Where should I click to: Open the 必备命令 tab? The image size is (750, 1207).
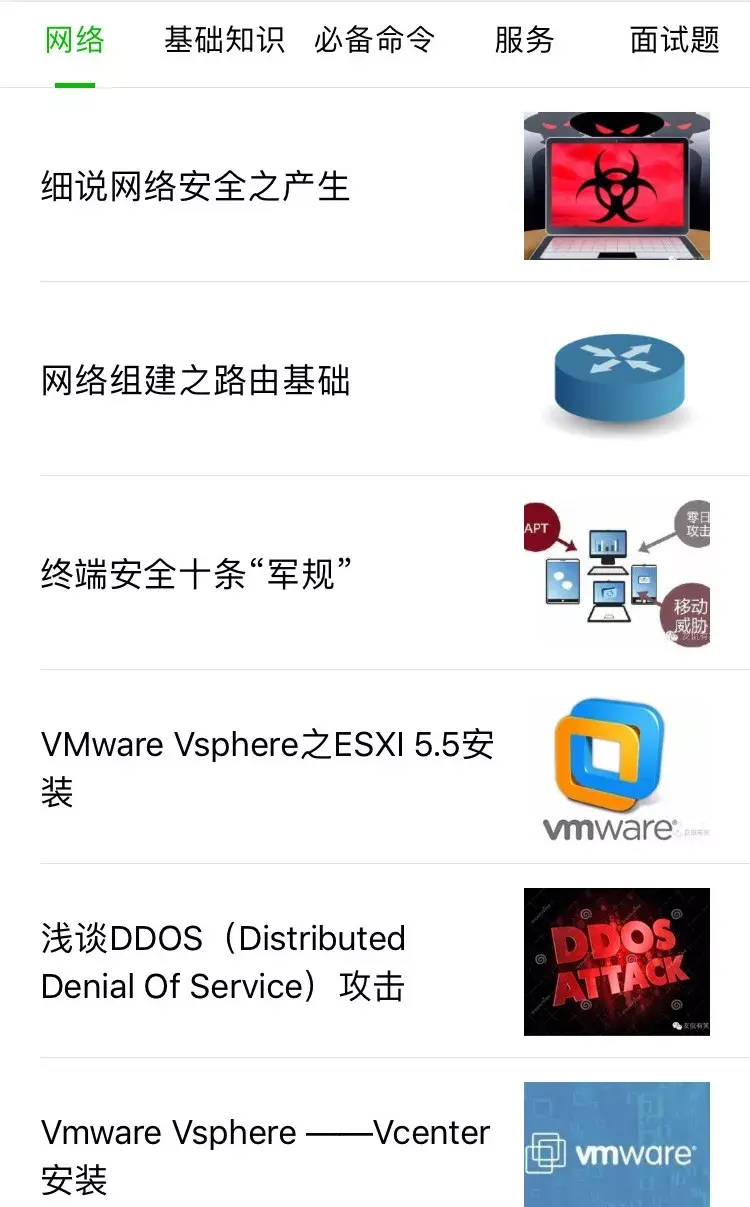(x=374, y=41)
